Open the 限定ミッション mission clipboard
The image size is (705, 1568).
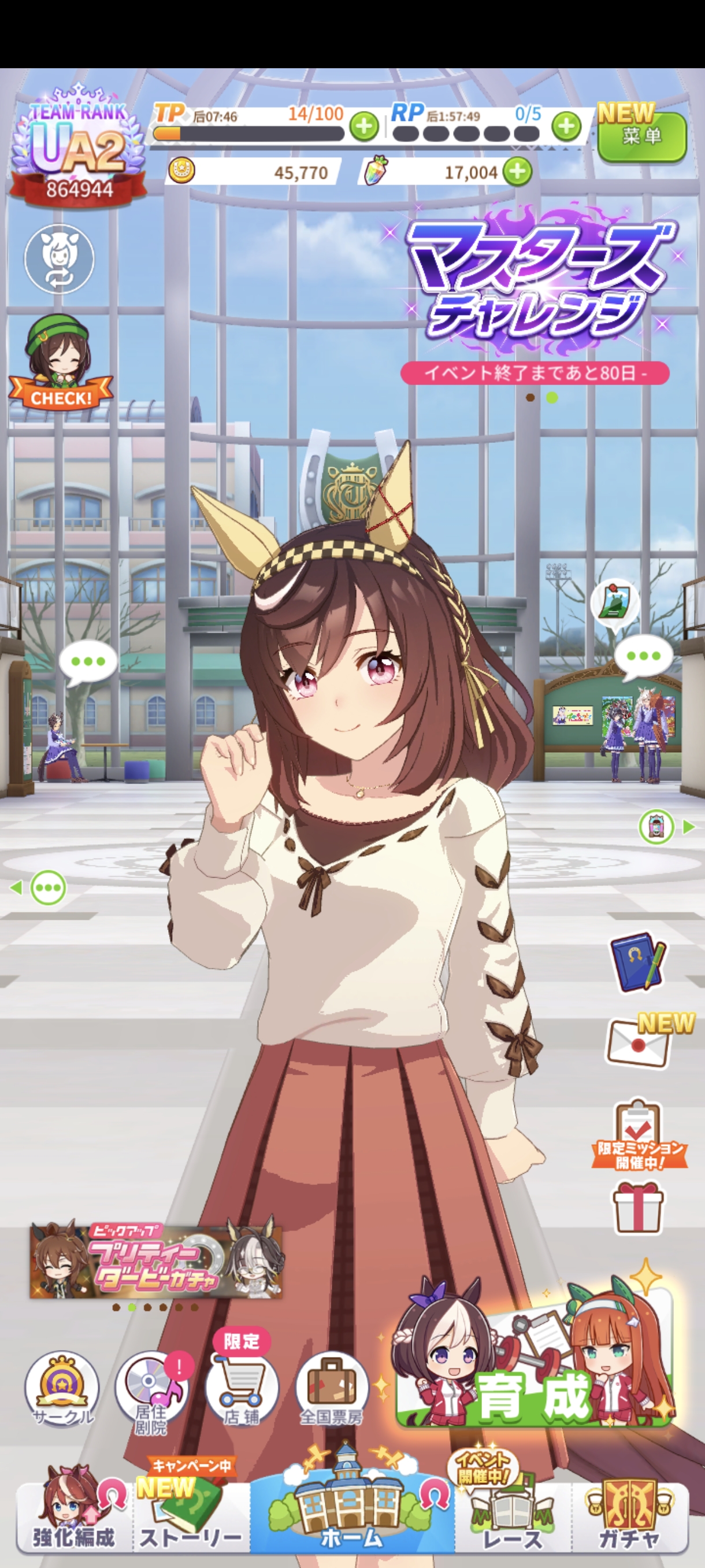[x=638, y=1133]
